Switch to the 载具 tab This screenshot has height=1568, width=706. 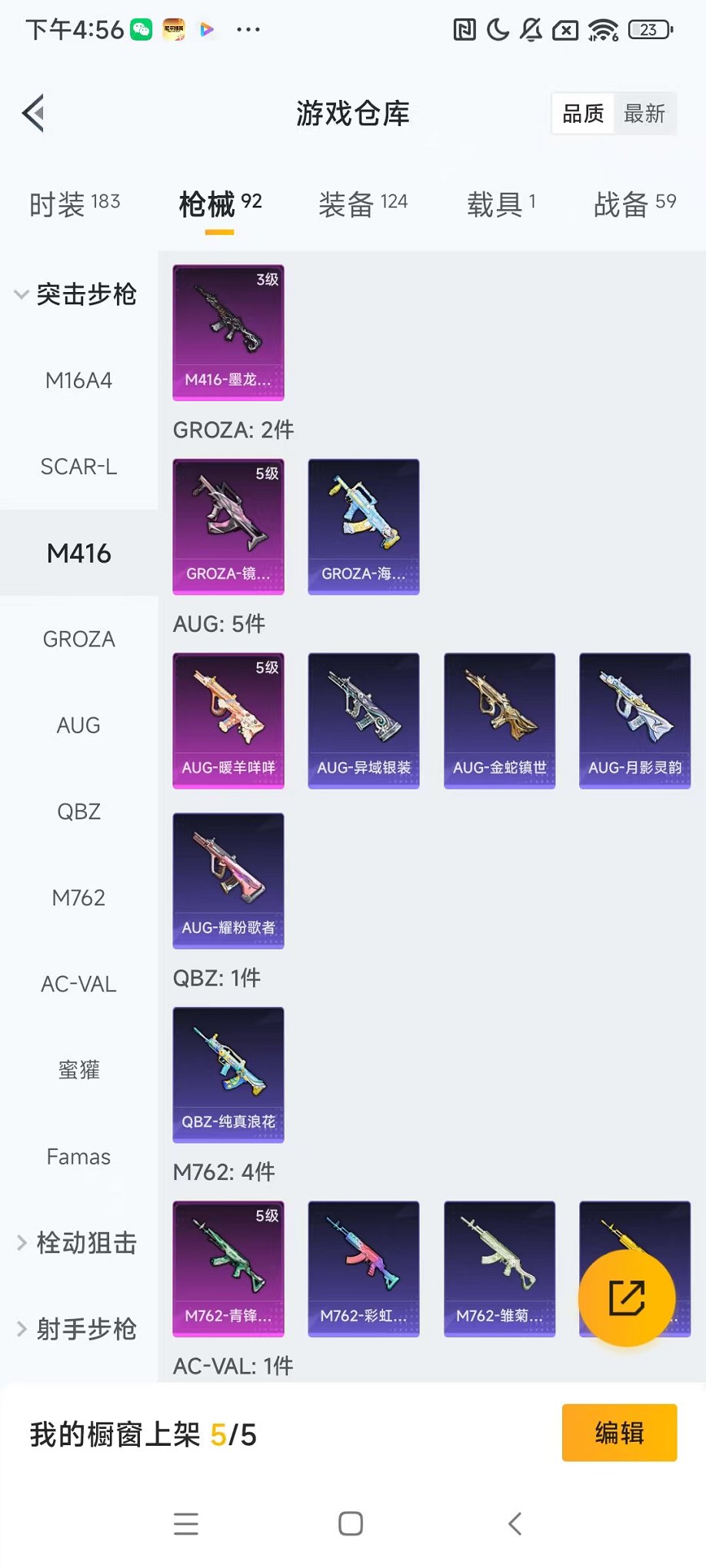501,204
